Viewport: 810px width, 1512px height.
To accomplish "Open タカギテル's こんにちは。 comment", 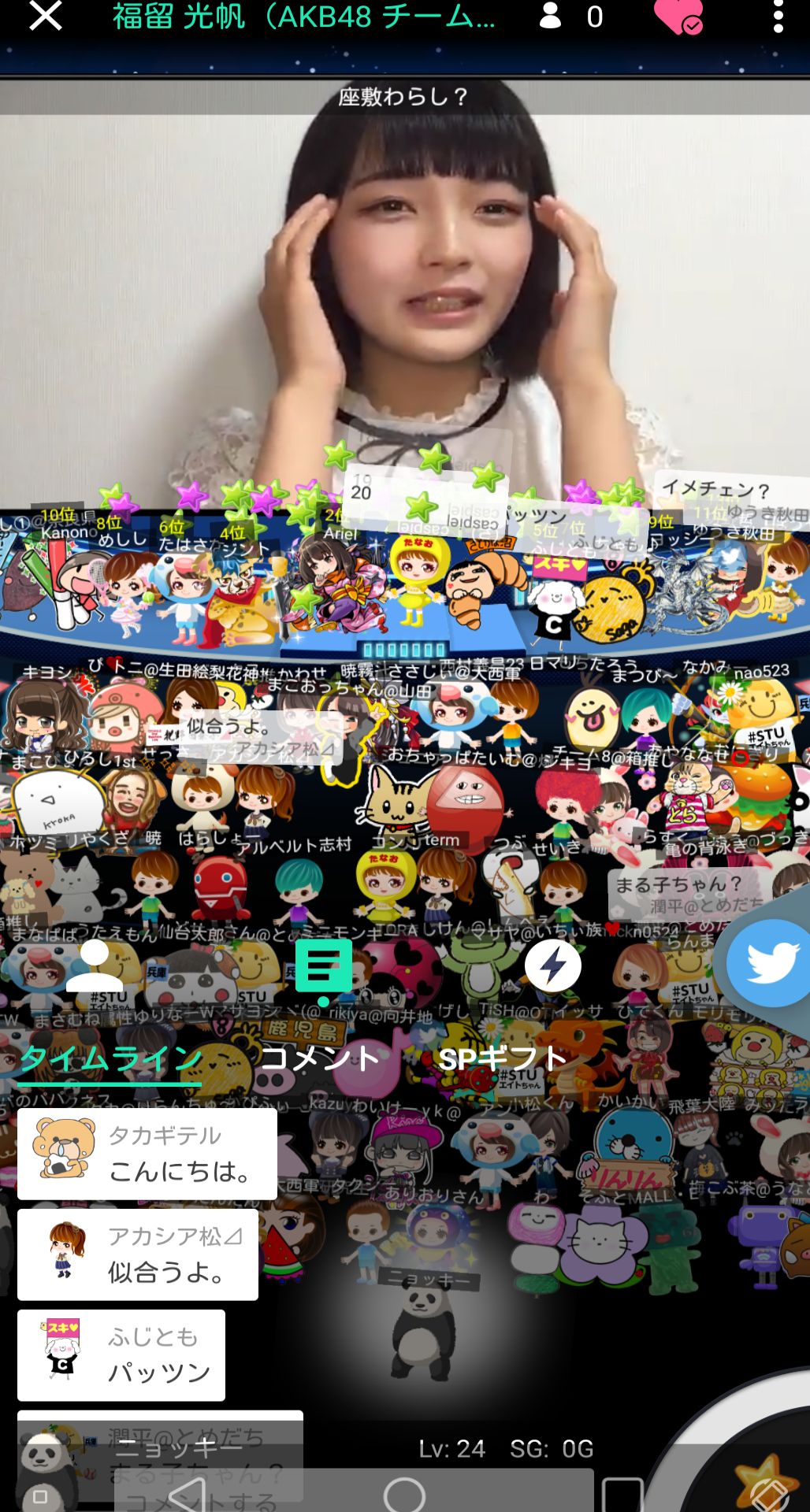I will pos(147,1154).
